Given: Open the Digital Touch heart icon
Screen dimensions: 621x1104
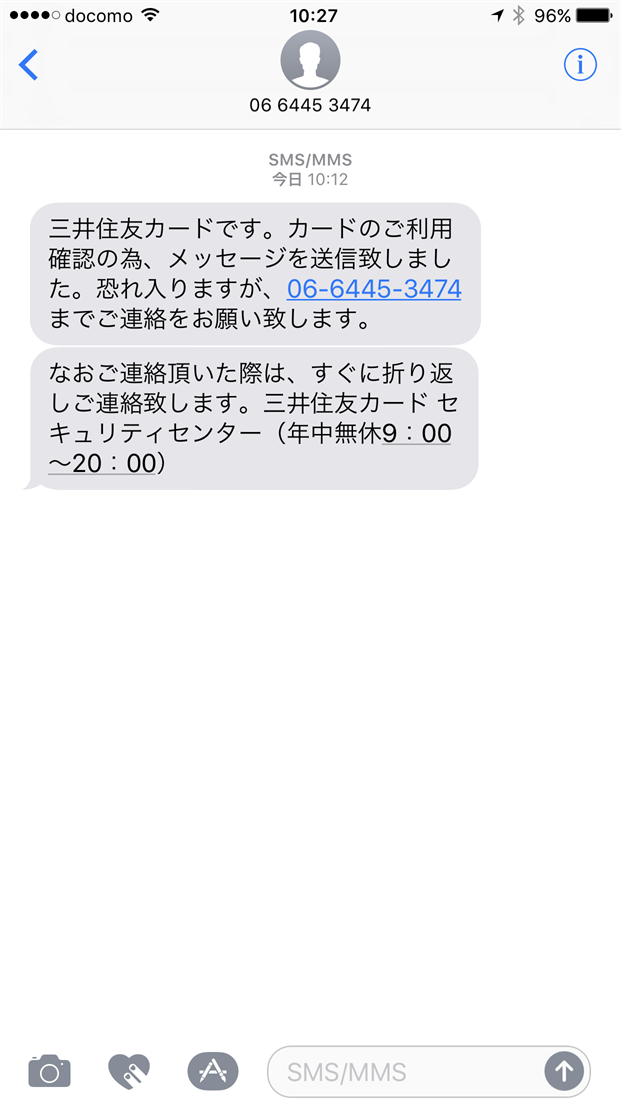Looking at the screenshot, I should click(x=129, y=1072).
